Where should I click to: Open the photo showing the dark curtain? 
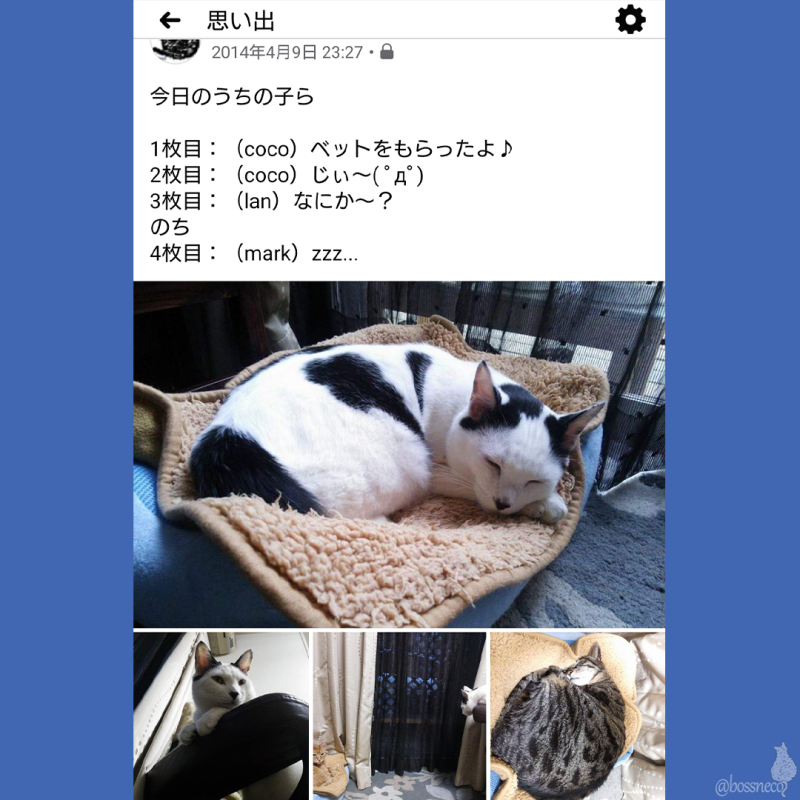[x=399, y=715]
